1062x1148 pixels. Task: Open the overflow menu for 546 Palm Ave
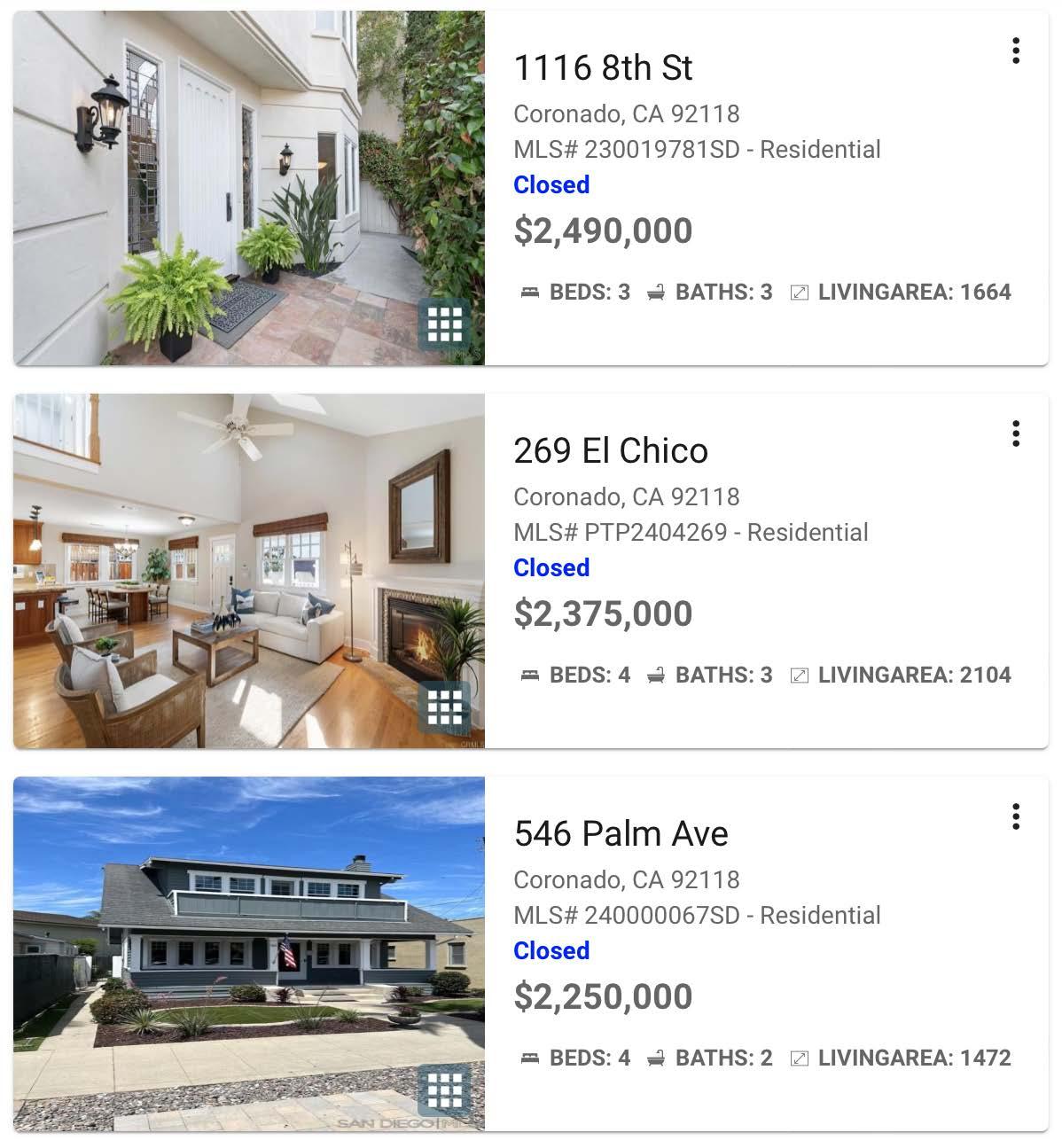[1015, 816]
